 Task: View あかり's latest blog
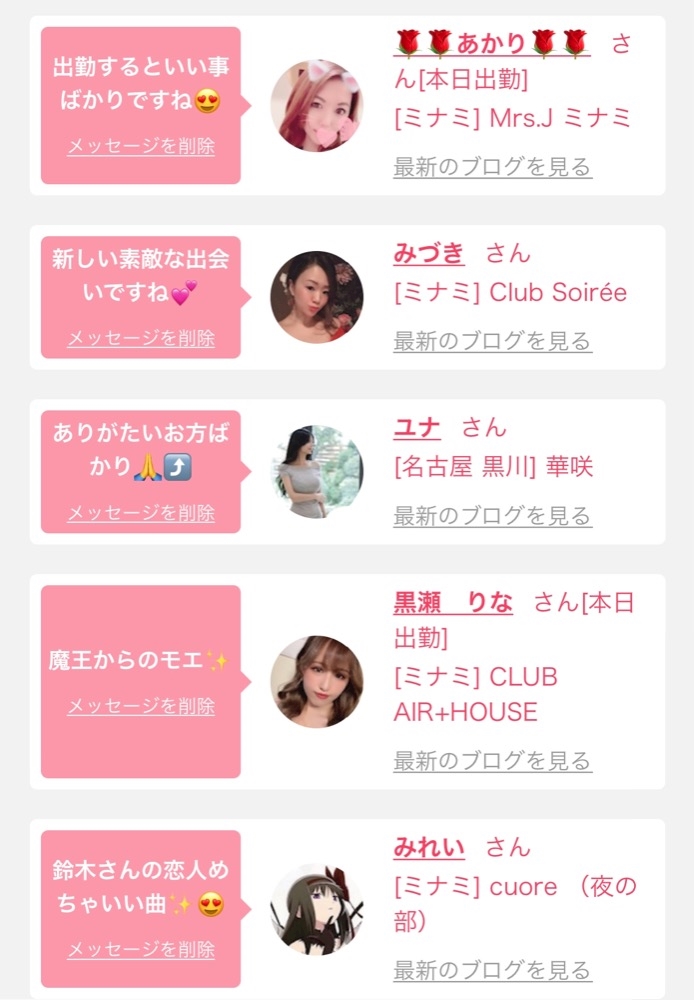pyautogui.click(x=492, y=167)
